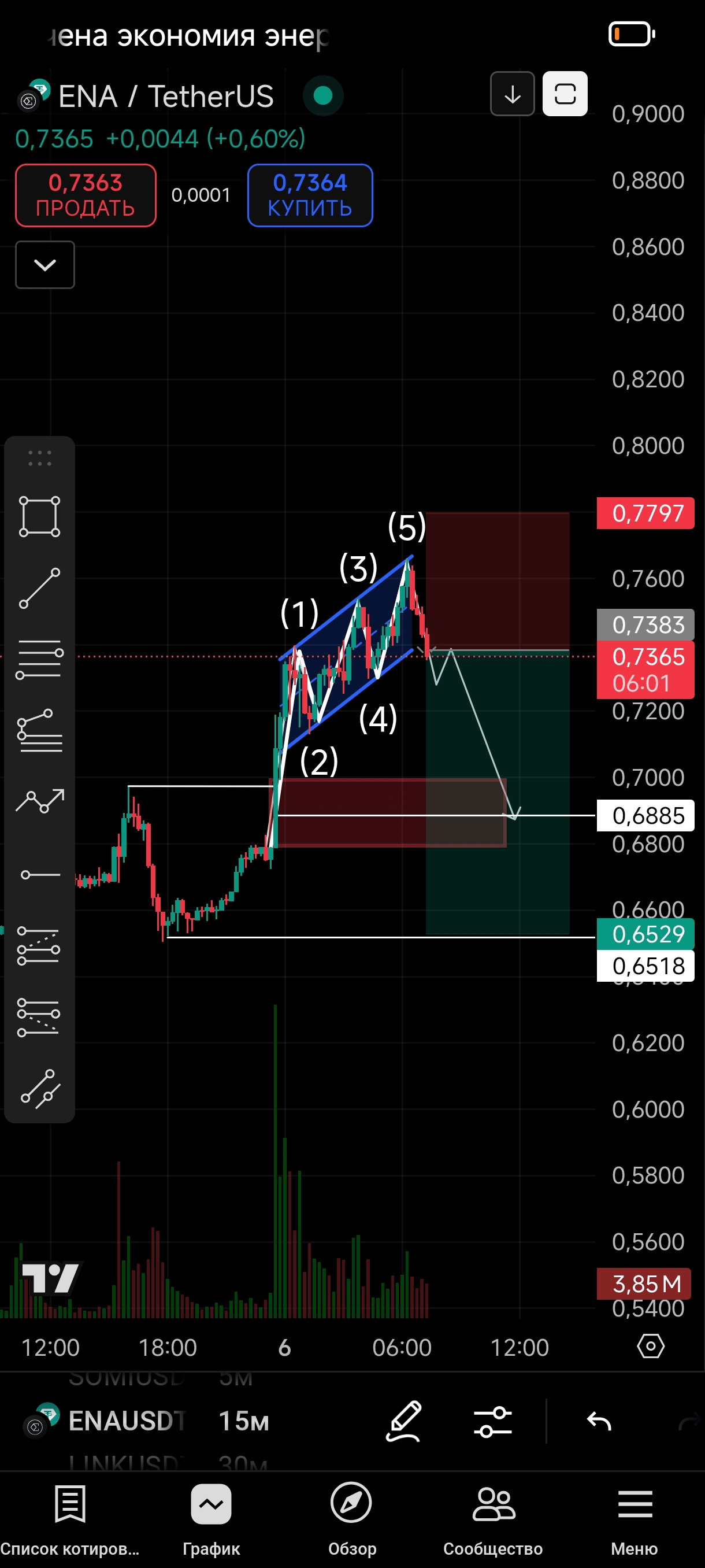Select the horizontal lines Fibonacci tool
The height and width of the screenshot is (1568, 705).
tap(39, 659)
